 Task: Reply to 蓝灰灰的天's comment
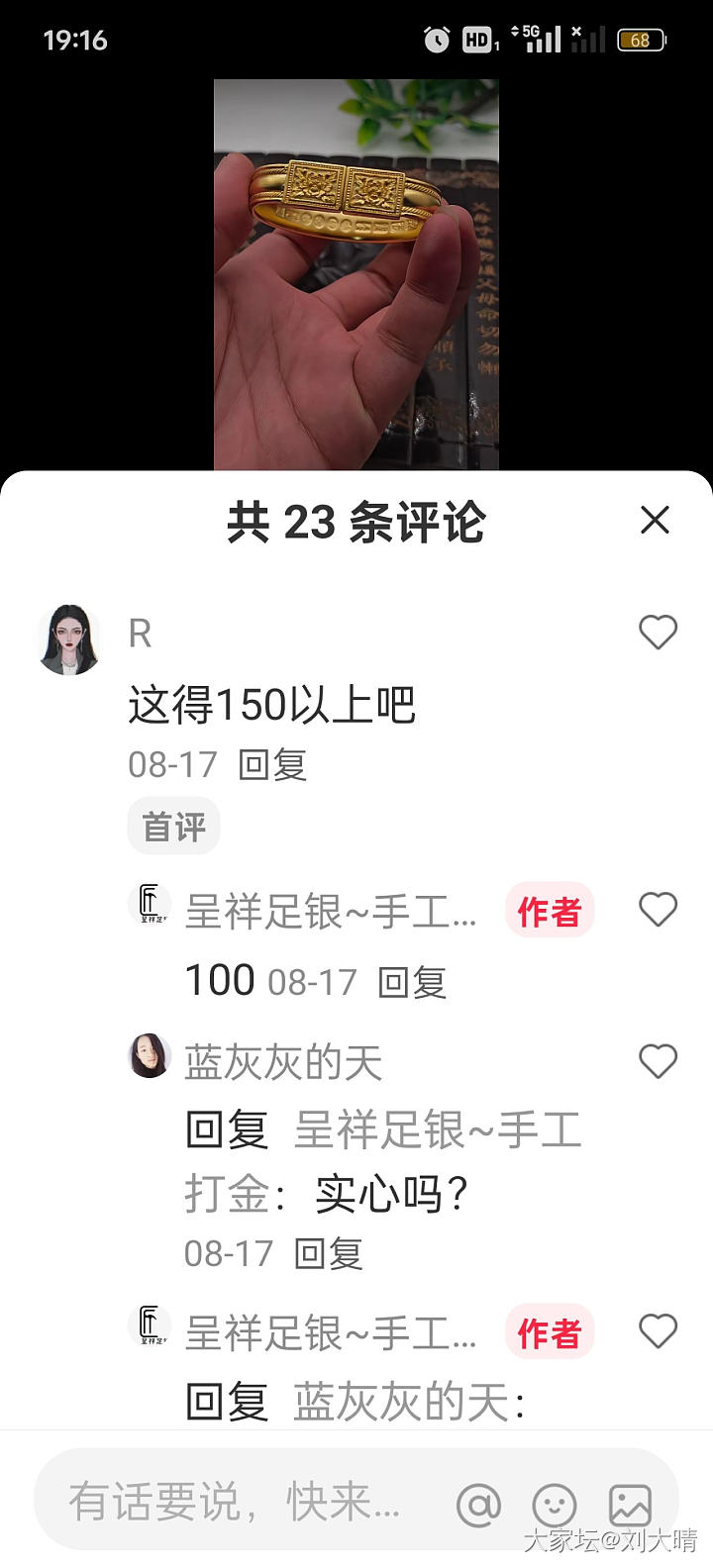click(328, 1254)
